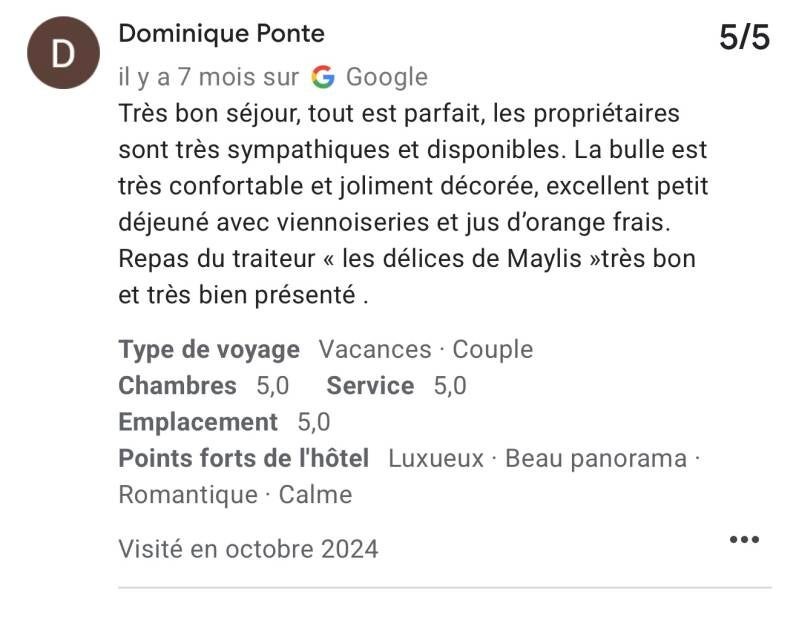This screenshot has width=799, height=620.
Task: Open Dominique Ponte's profile avatar
Action: (x=62, y=55)
